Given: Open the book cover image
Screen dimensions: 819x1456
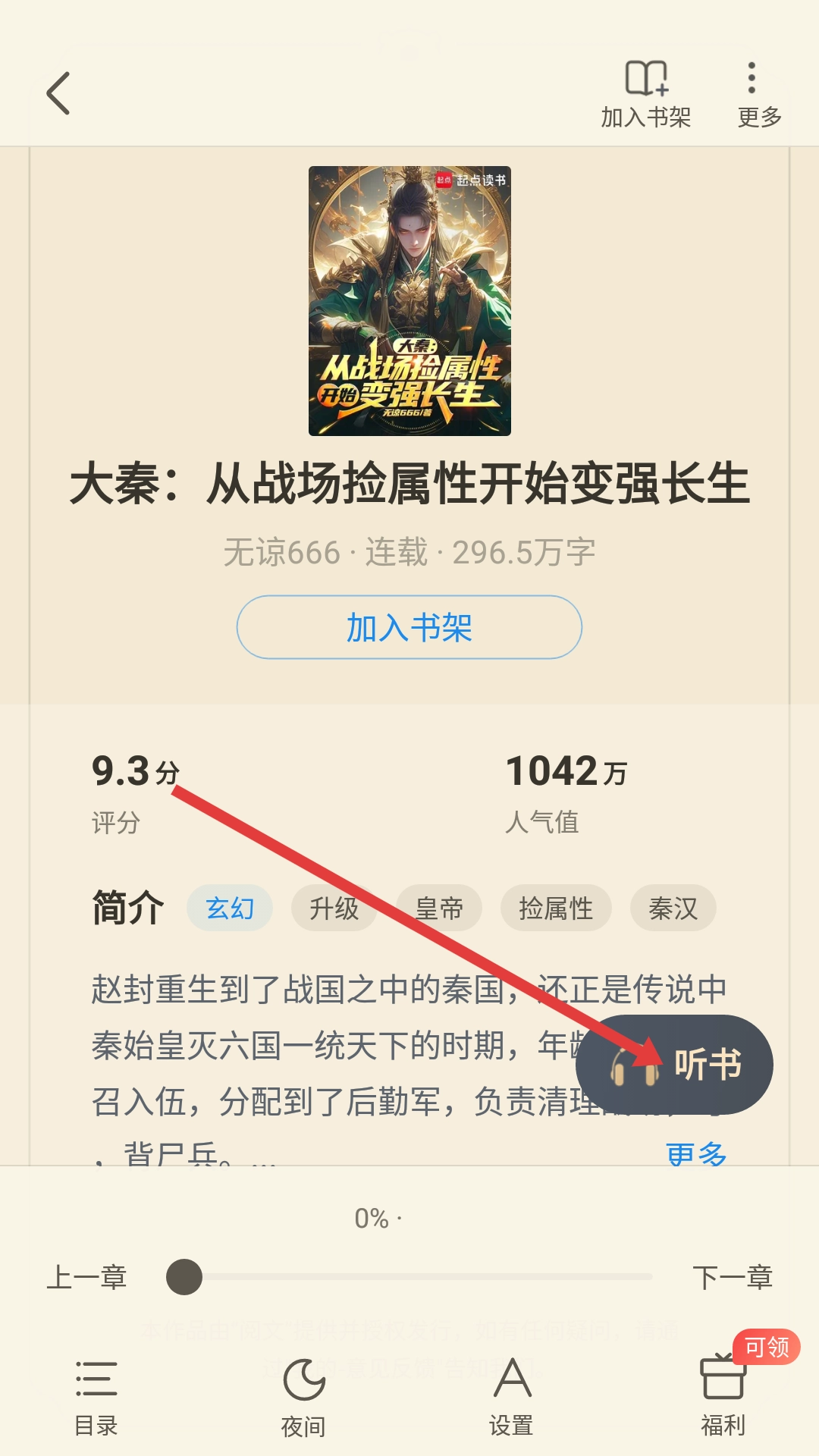Looking at the screenshot, I should [x=409, y=301].
